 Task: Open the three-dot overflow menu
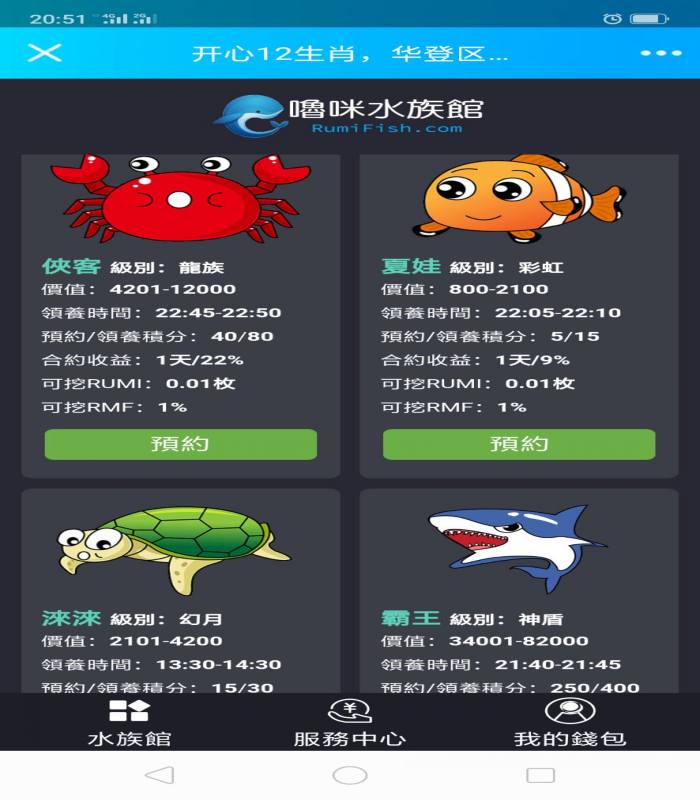[660, 53]
